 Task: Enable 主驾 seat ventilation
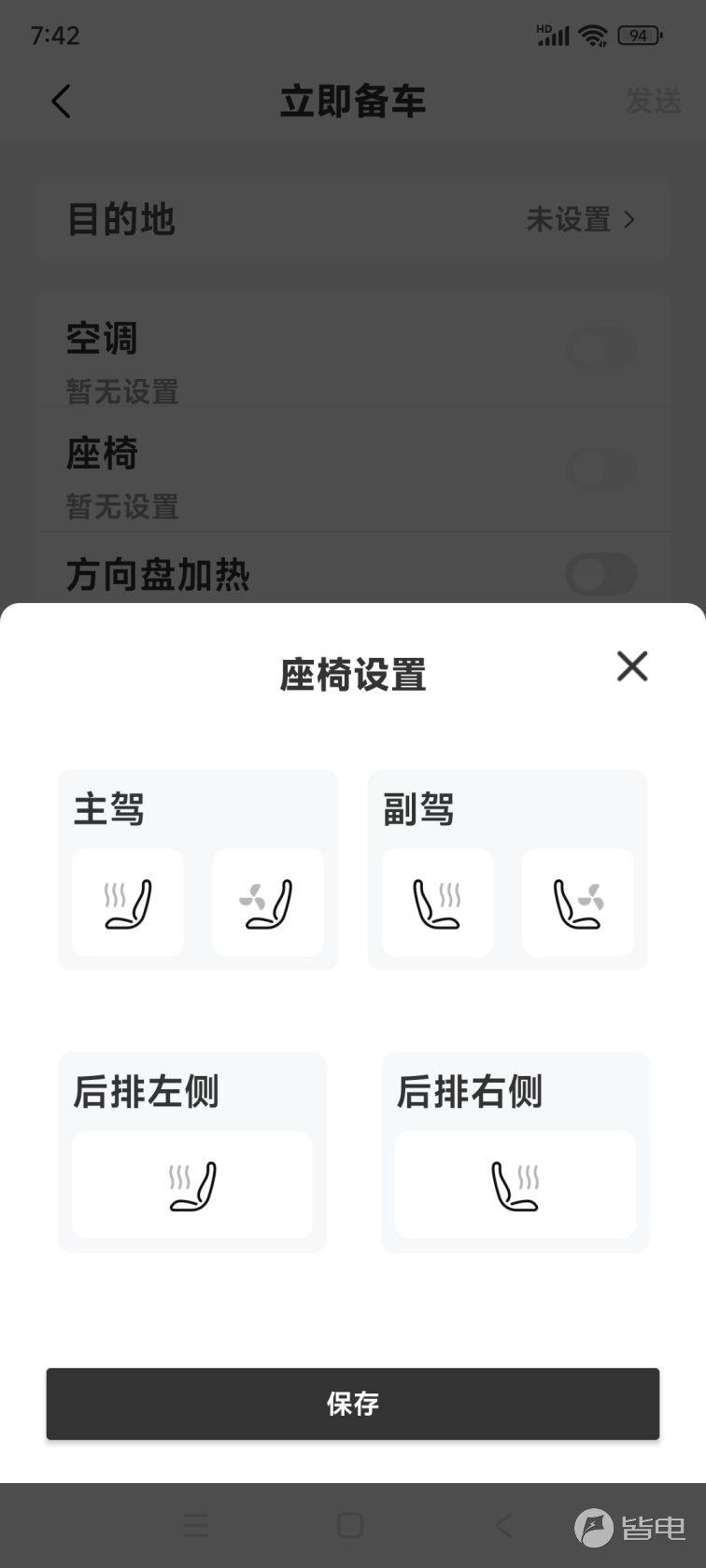coord(268,903)
